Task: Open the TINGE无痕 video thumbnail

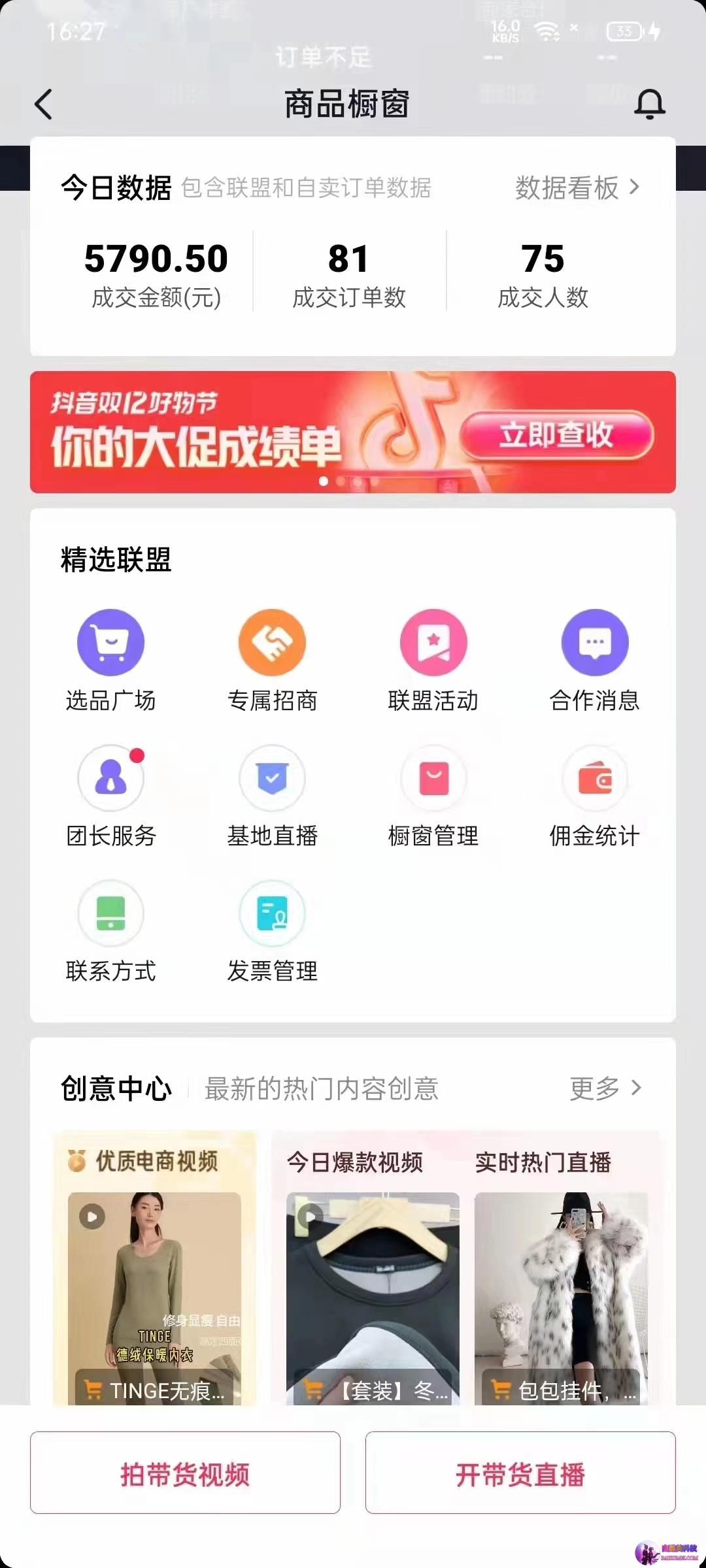Action: coord(154,1297)
